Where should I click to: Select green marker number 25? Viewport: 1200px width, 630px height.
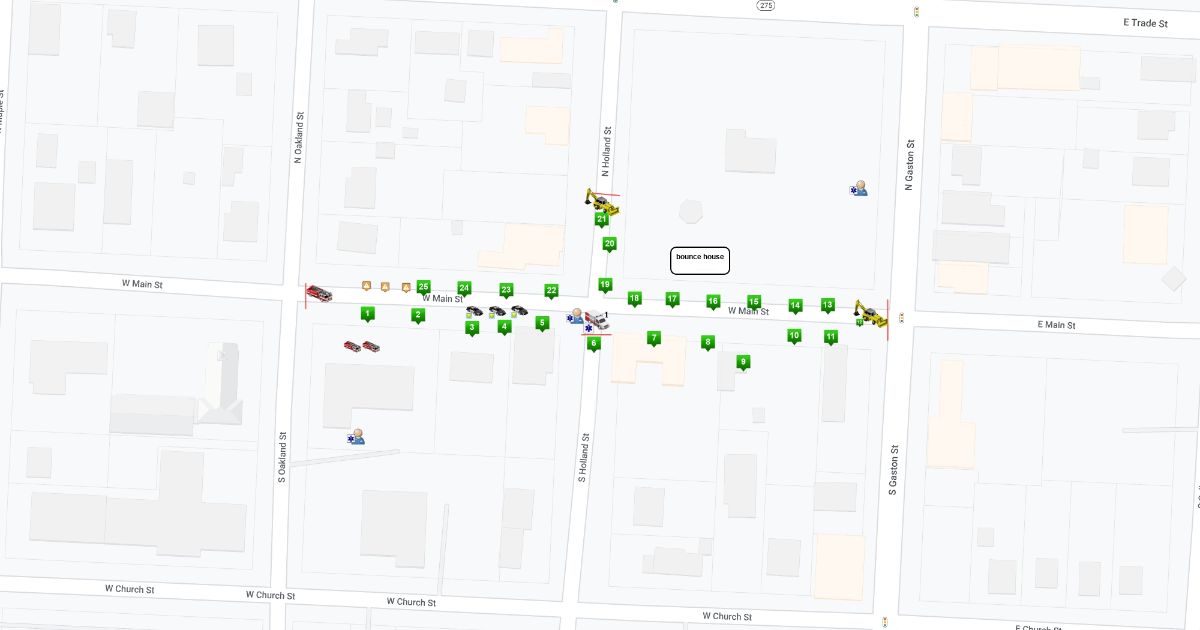423,287
